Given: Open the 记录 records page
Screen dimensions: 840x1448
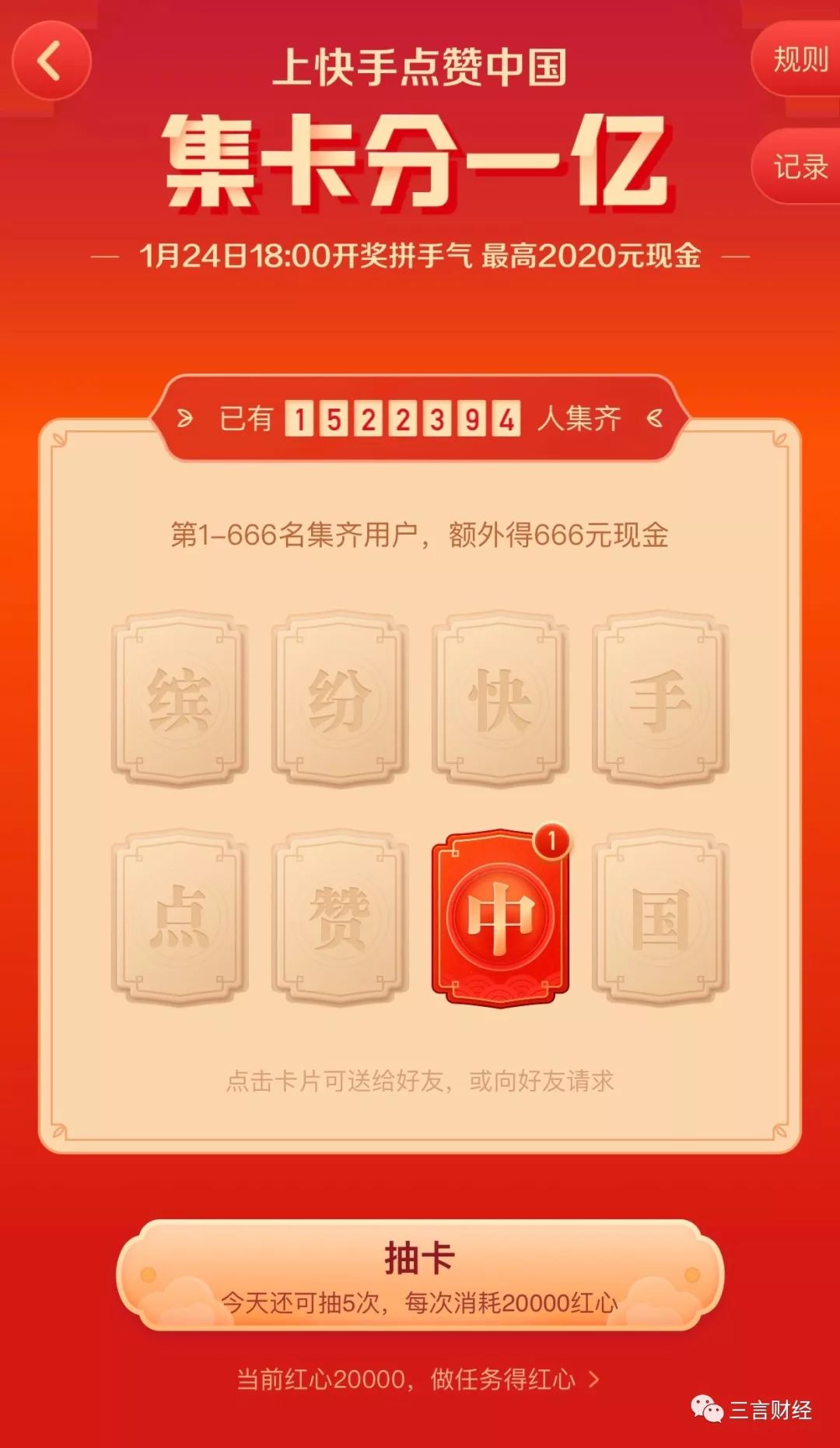Looking at the screenshot, I should point(799,167).
